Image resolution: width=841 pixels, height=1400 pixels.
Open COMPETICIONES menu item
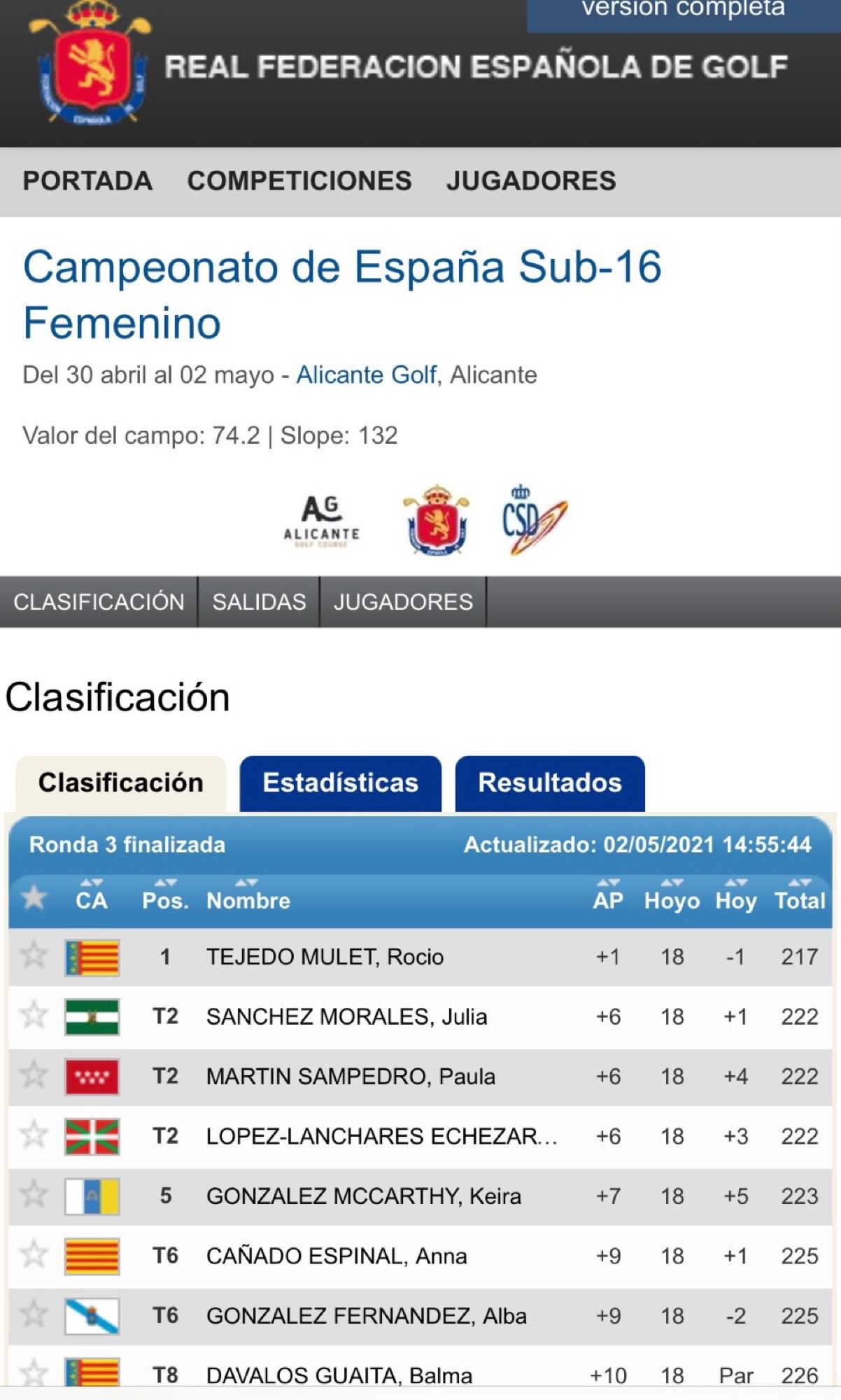click(x=299, y=181)
